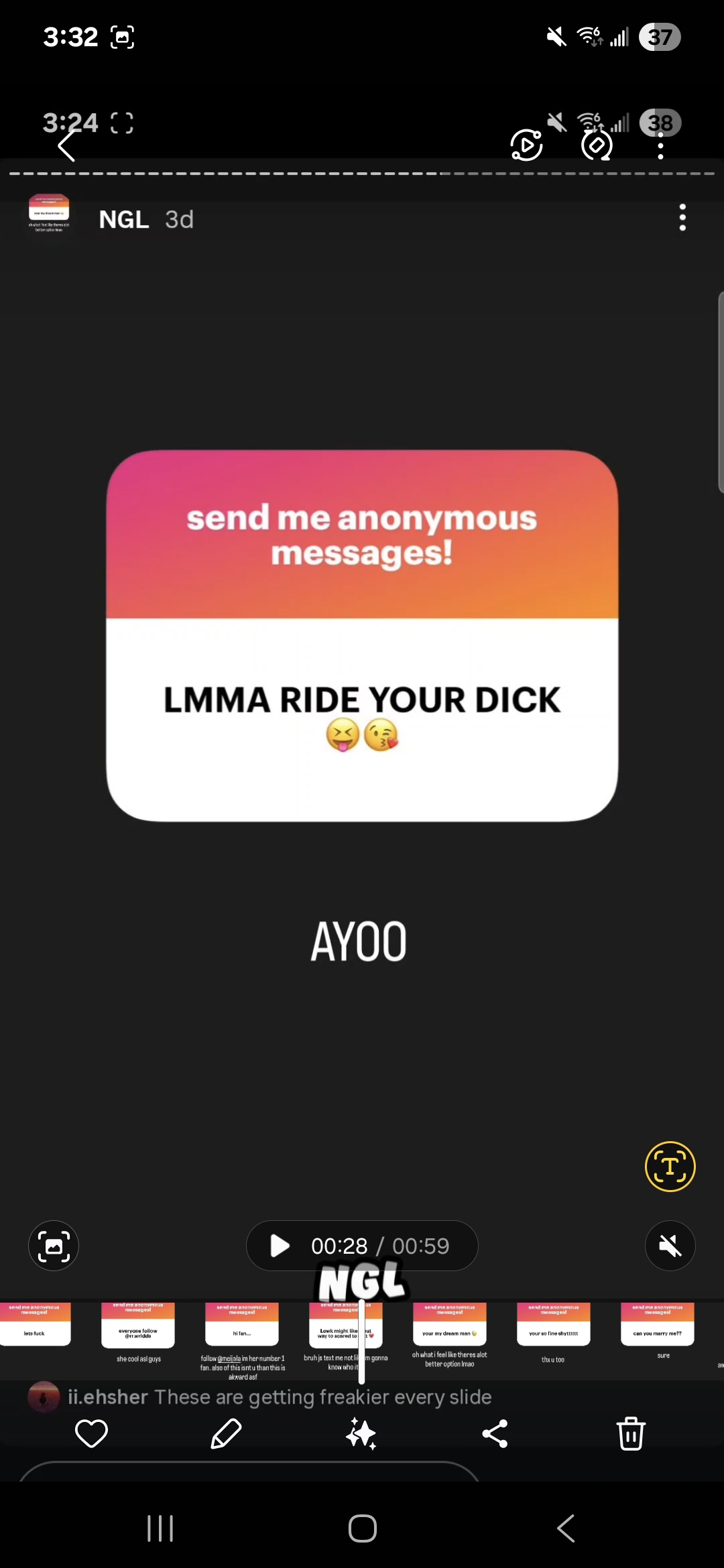The image size is (724, 1568).
Task: Share this video
Action: point(495,1434)
